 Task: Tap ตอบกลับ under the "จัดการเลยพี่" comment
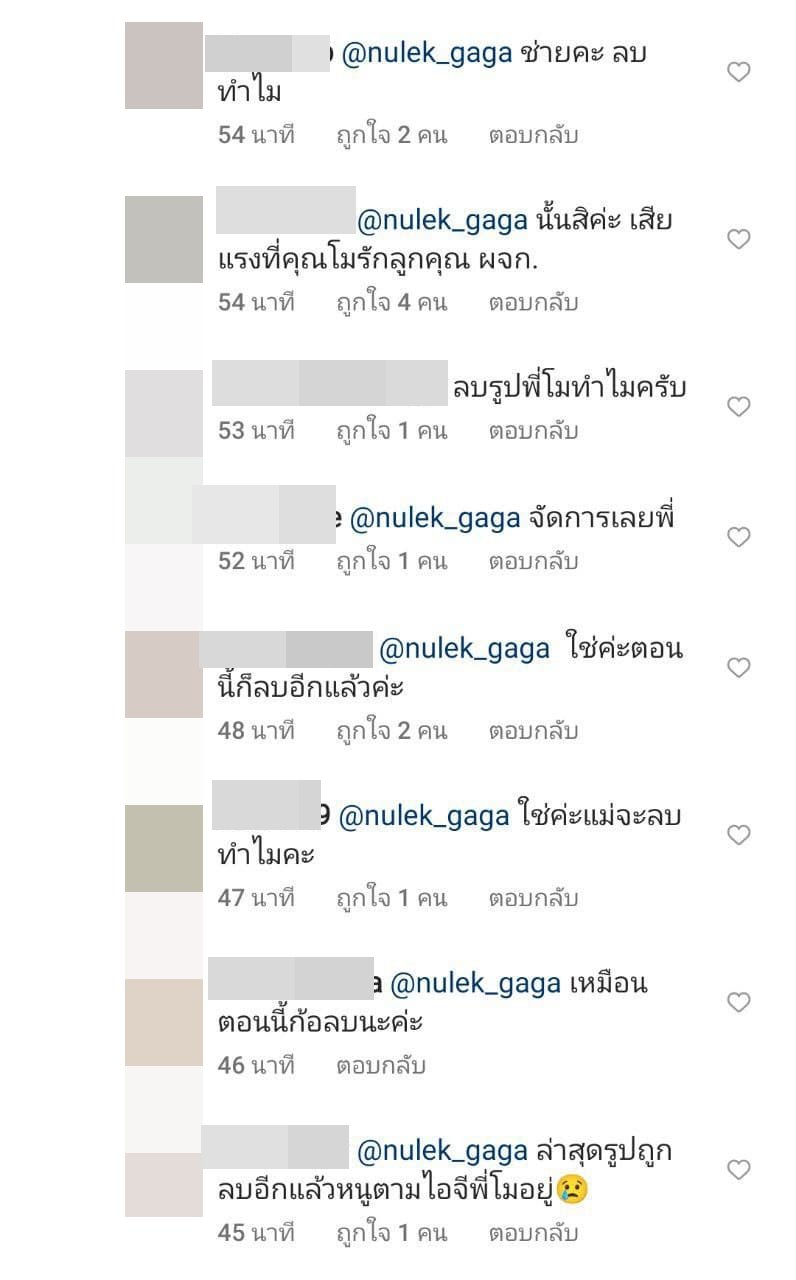(x=533, y=562)
